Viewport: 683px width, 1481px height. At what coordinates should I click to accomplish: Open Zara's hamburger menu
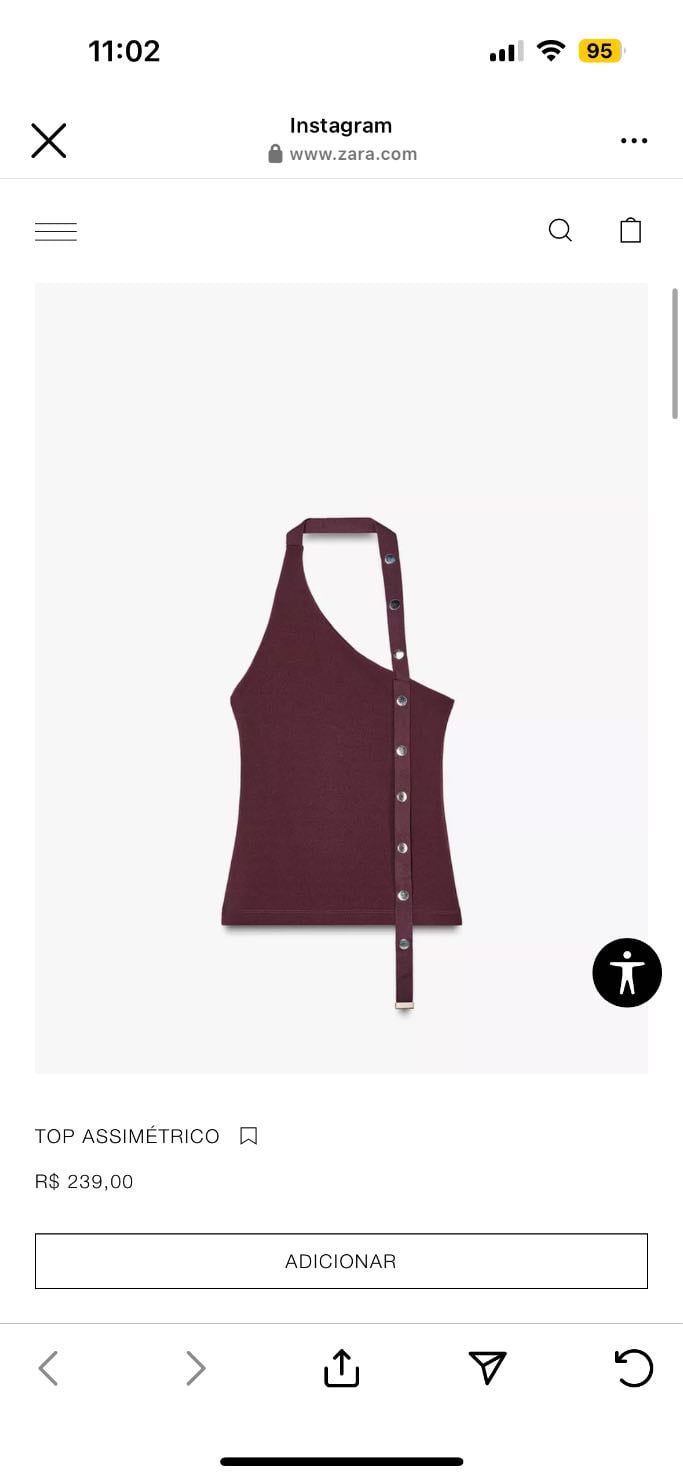(x=56, y=232)
